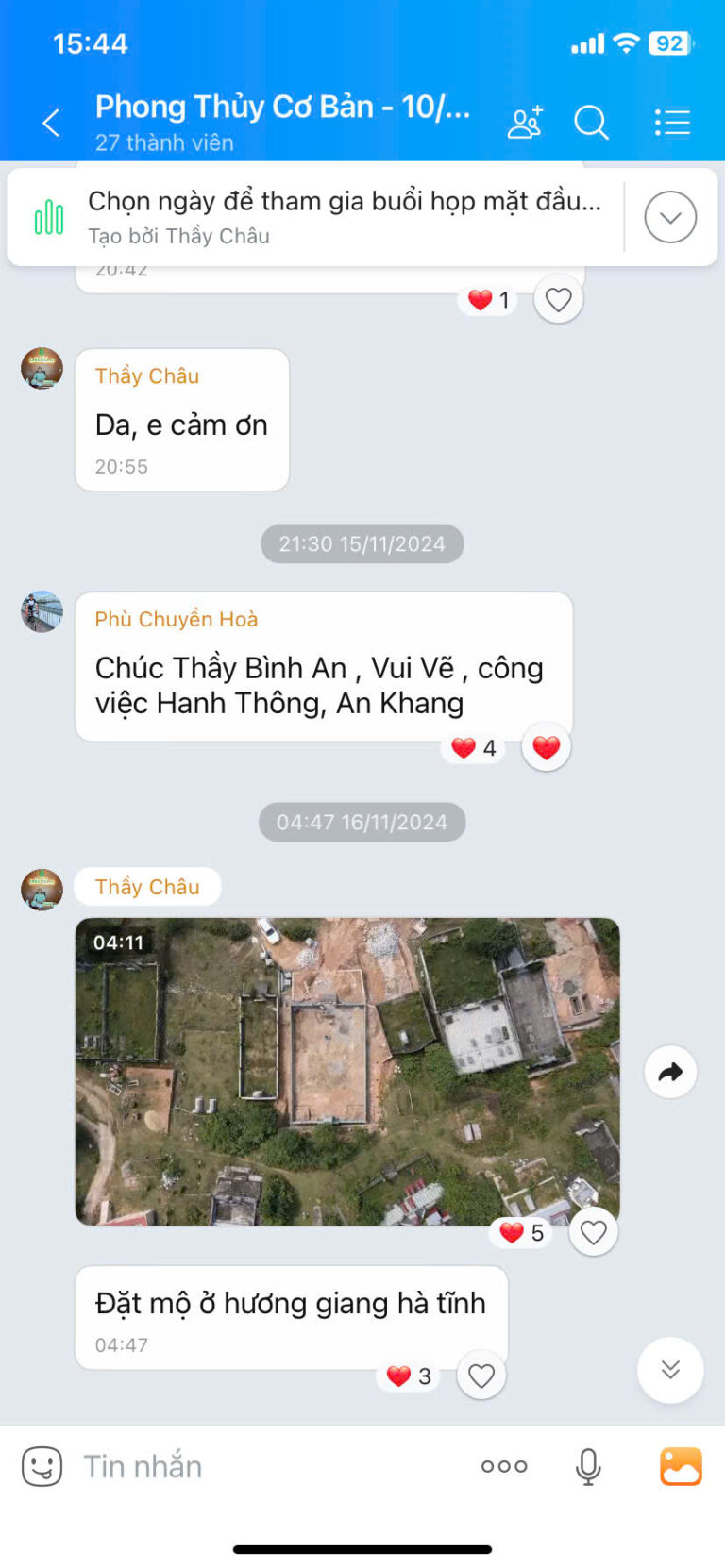The height and width of the screenshot is (1568, 725).
Task: View Thầy Châu's avatar profile
Action: 42,890
